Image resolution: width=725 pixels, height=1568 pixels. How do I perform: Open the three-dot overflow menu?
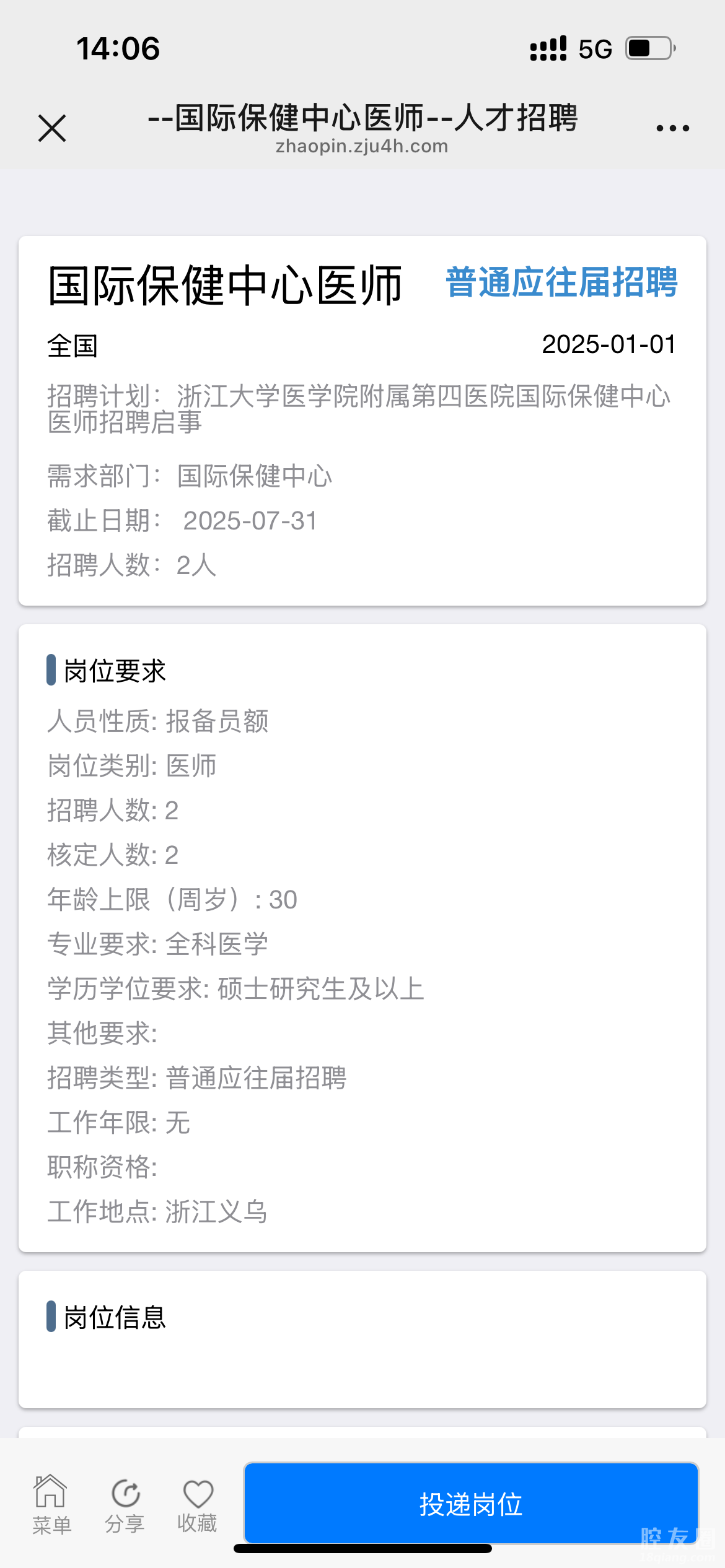pyautogui.click(x=672, y=128)
